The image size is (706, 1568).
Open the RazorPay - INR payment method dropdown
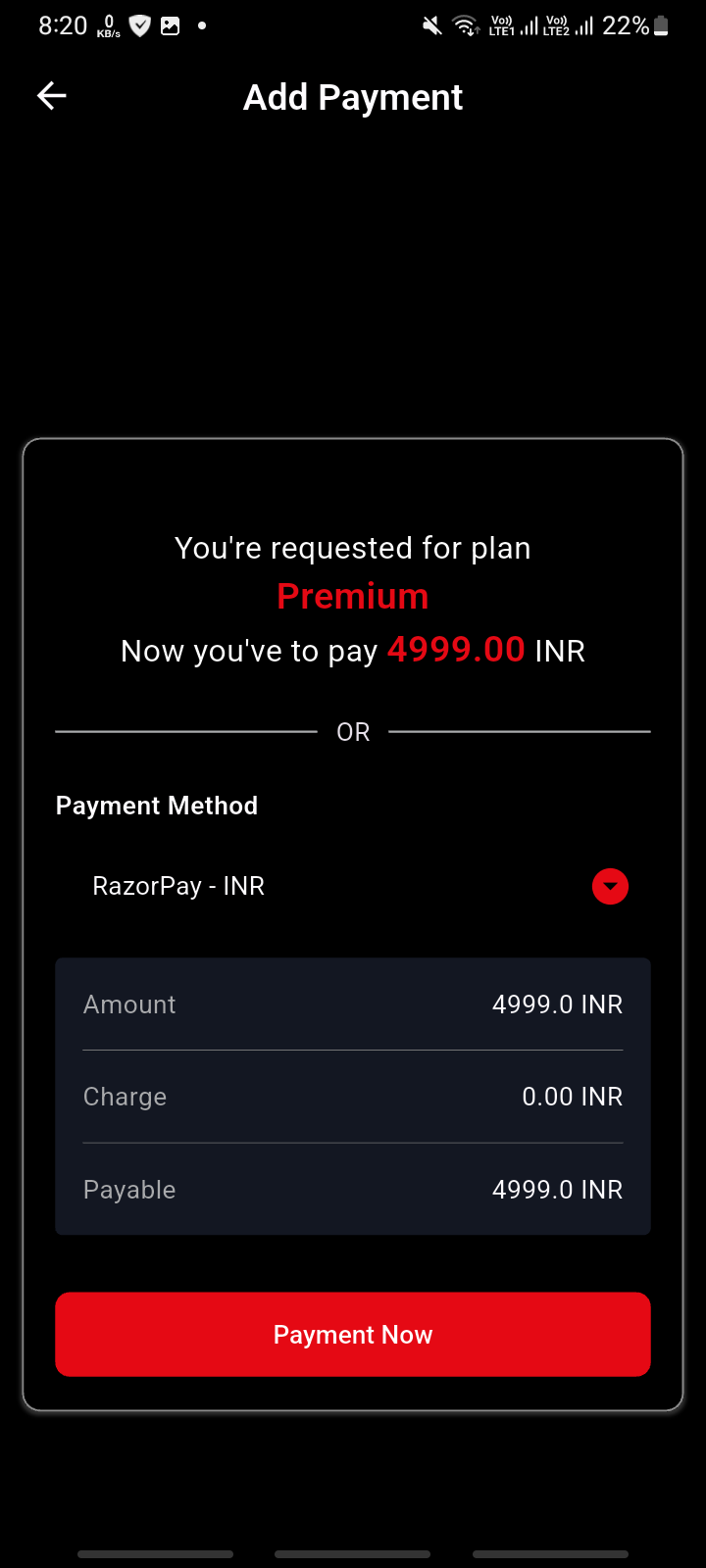pyautogui.click(x=609, y=887)
